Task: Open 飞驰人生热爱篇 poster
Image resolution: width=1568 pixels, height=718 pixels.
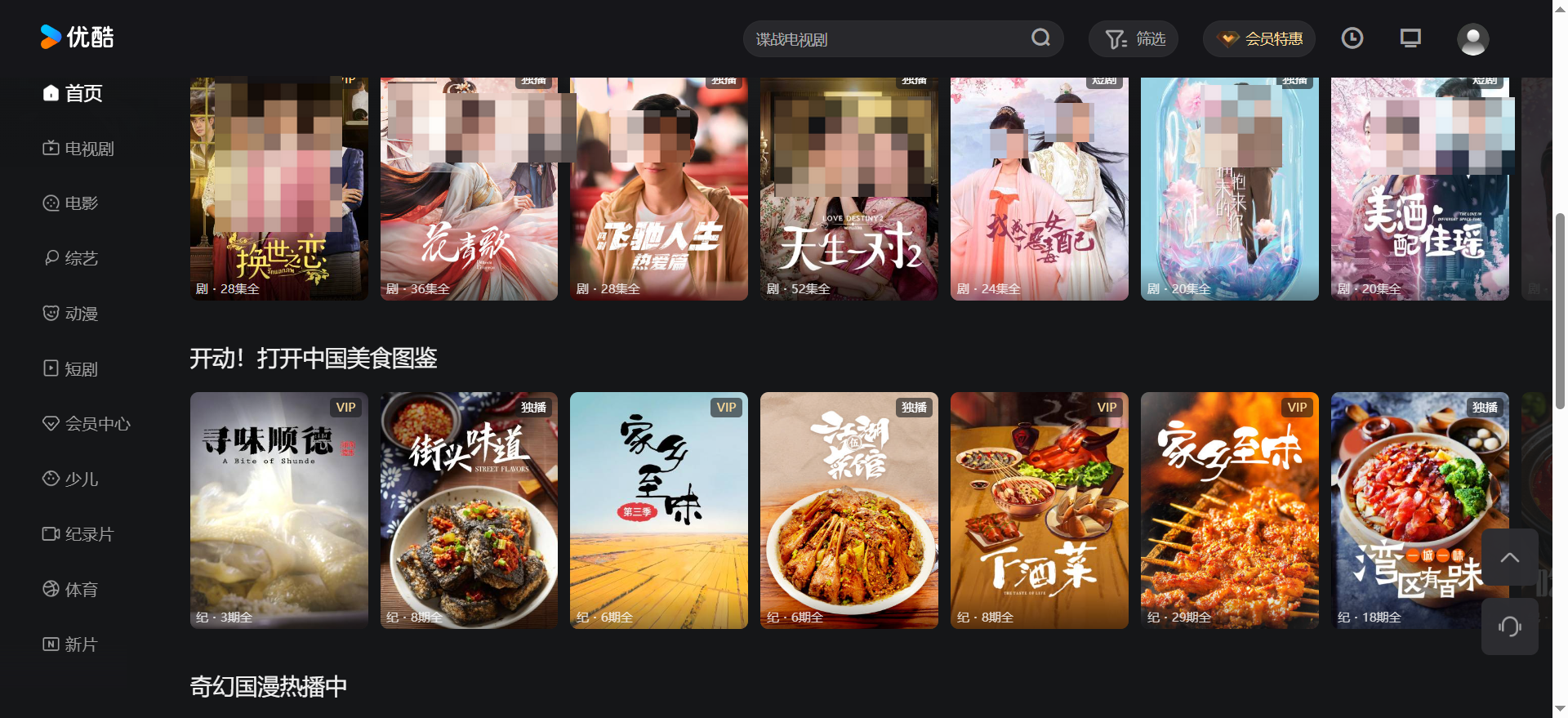Action: pyautogui.click(x=658, y=189)
